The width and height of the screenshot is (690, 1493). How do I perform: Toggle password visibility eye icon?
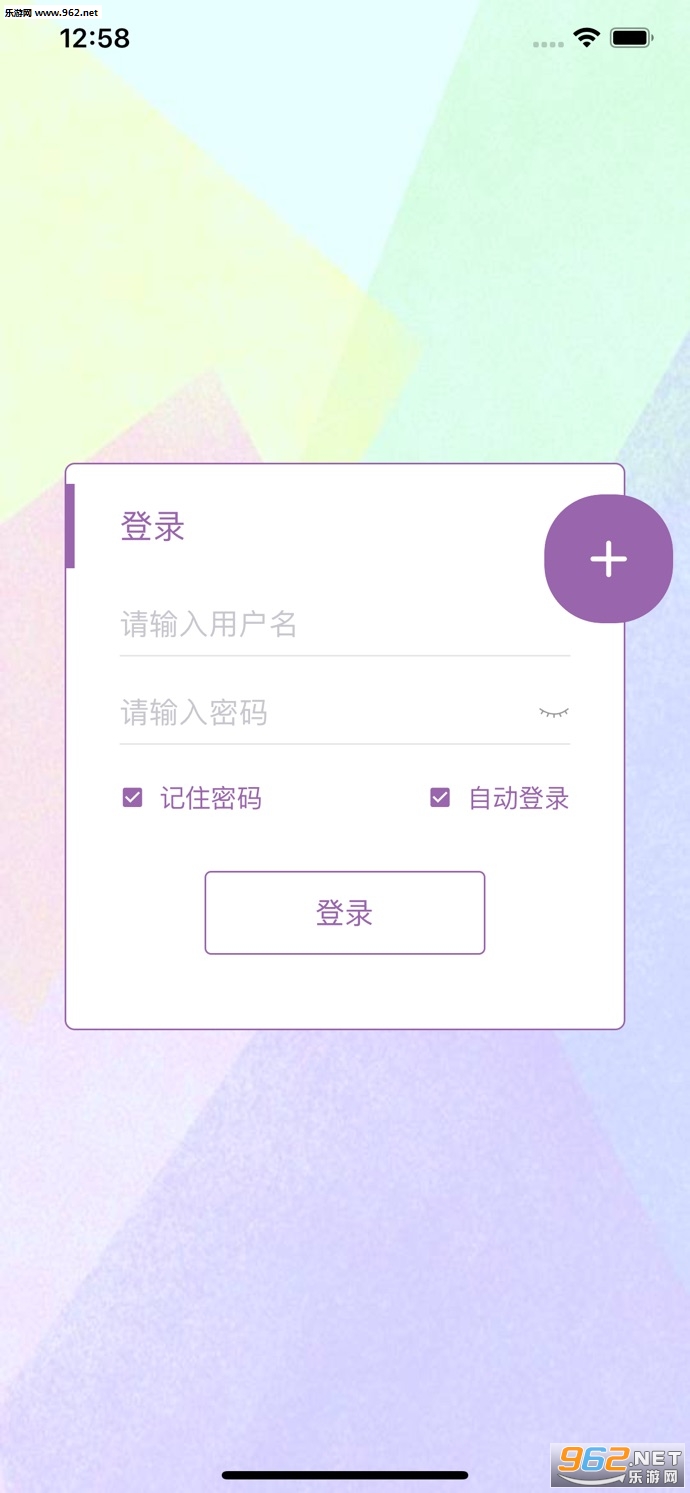point(554,712)
